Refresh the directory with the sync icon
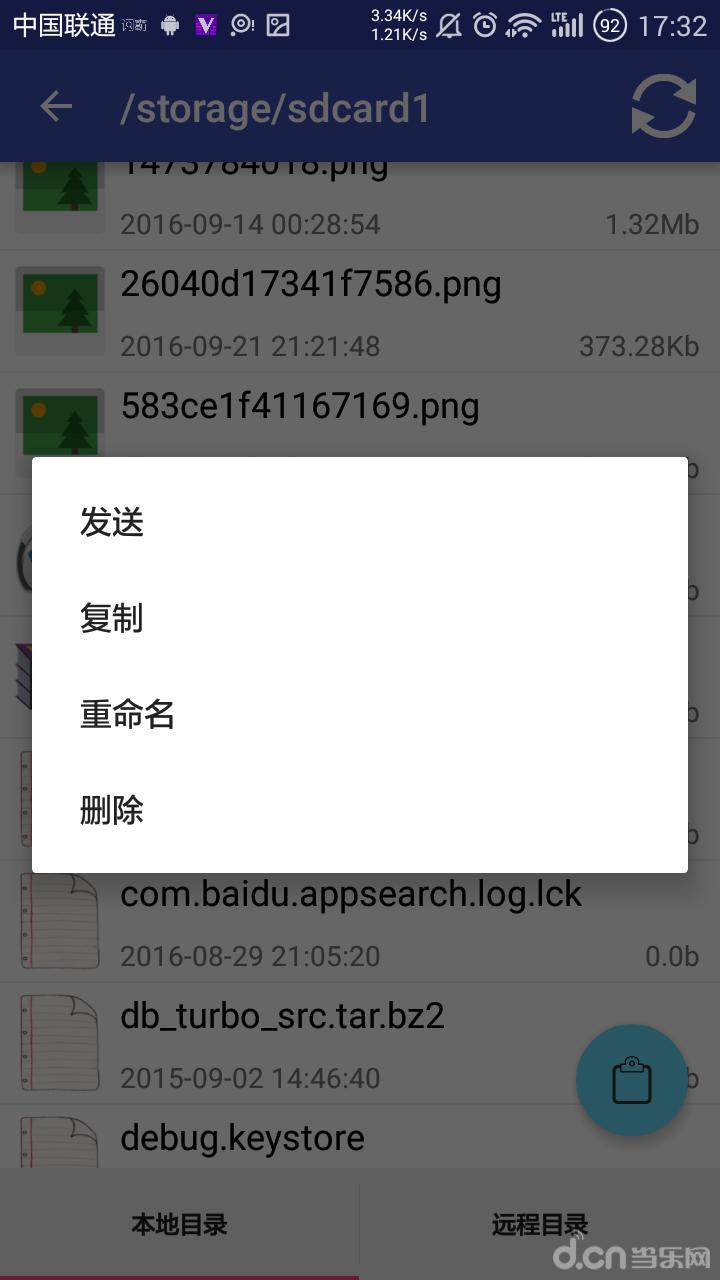 point(663,107)
